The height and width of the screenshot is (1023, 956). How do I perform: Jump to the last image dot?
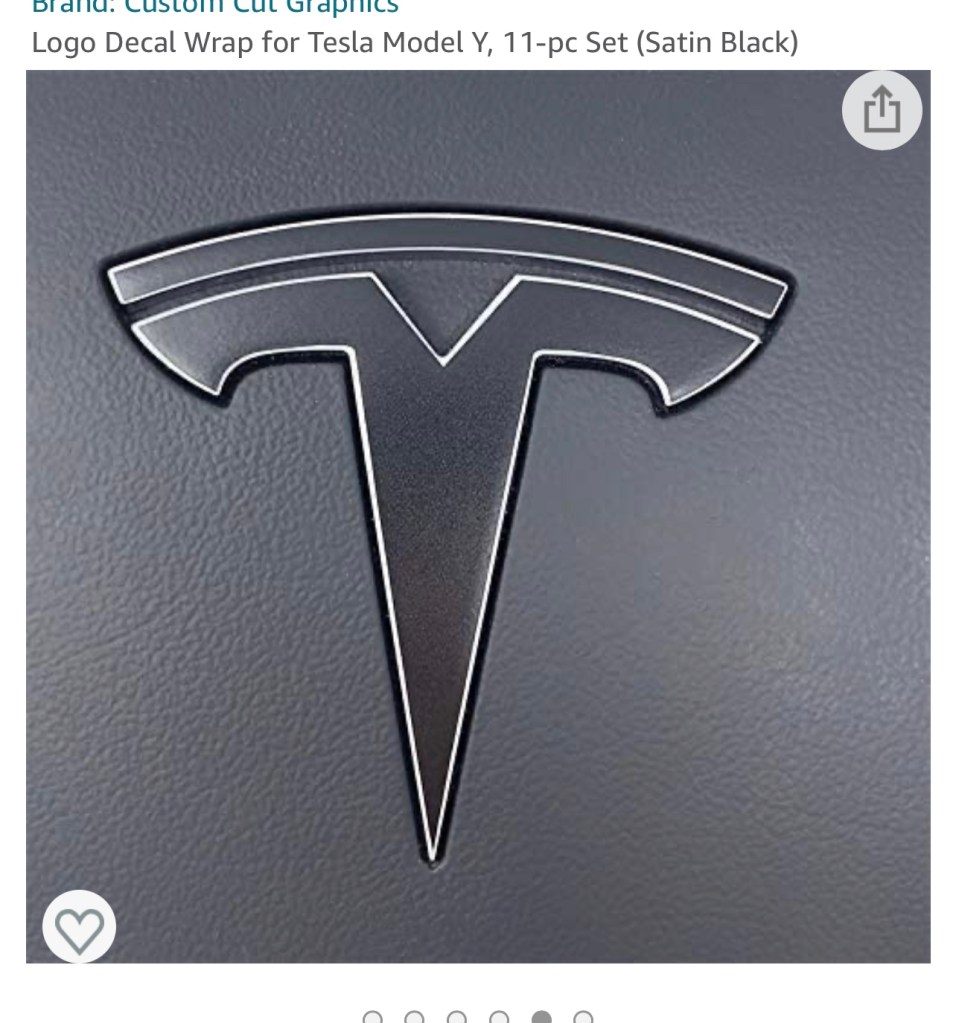coord(583,1017)
